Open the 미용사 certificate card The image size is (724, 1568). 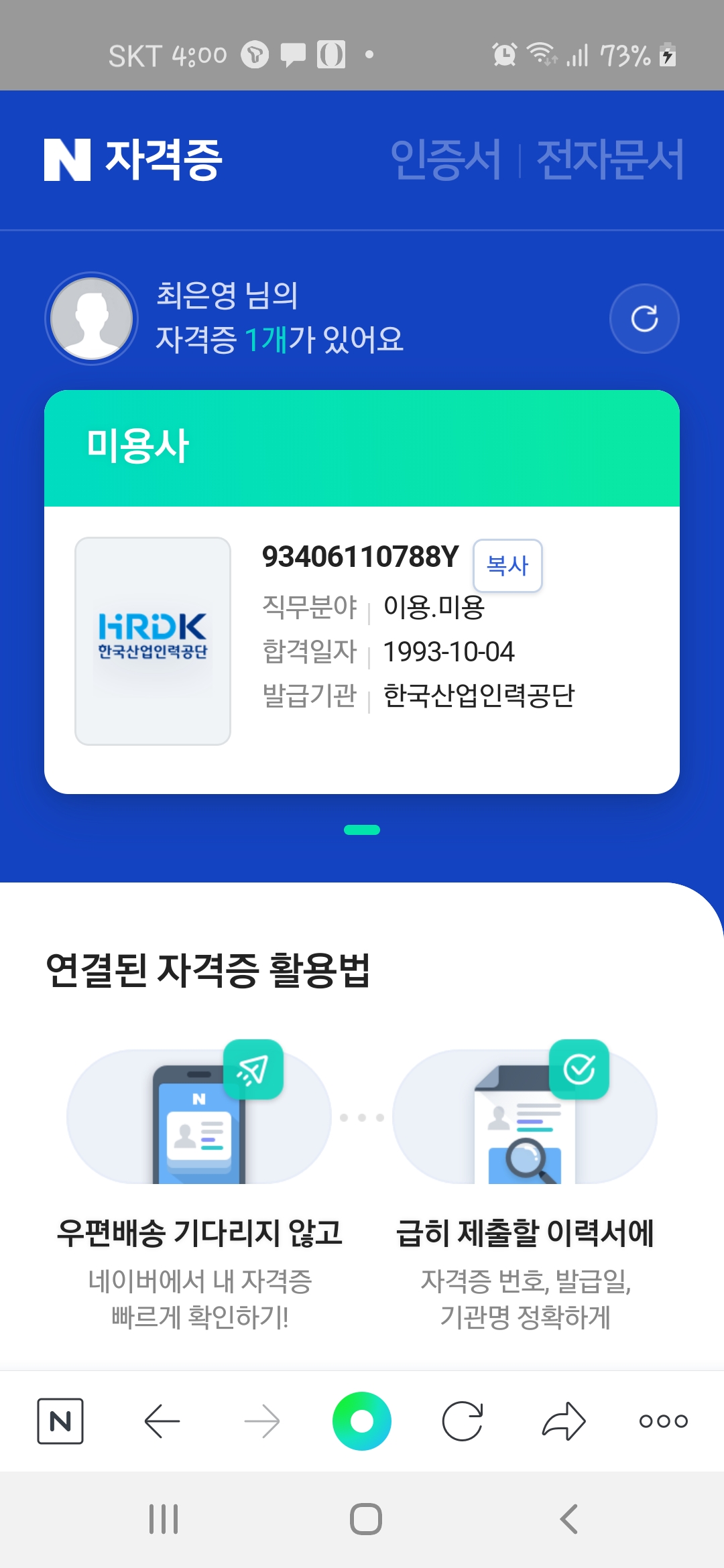click(362, 592)
